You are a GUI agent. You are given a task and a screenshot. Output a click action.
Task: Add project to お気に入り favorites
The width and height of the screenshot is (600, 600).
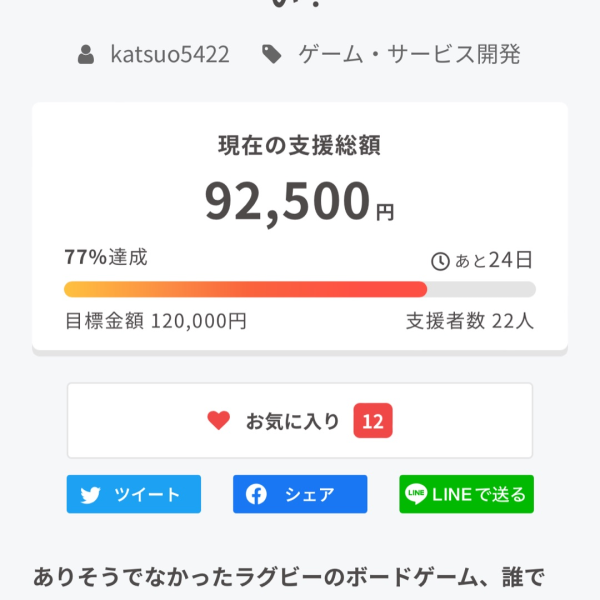[300, 421]
